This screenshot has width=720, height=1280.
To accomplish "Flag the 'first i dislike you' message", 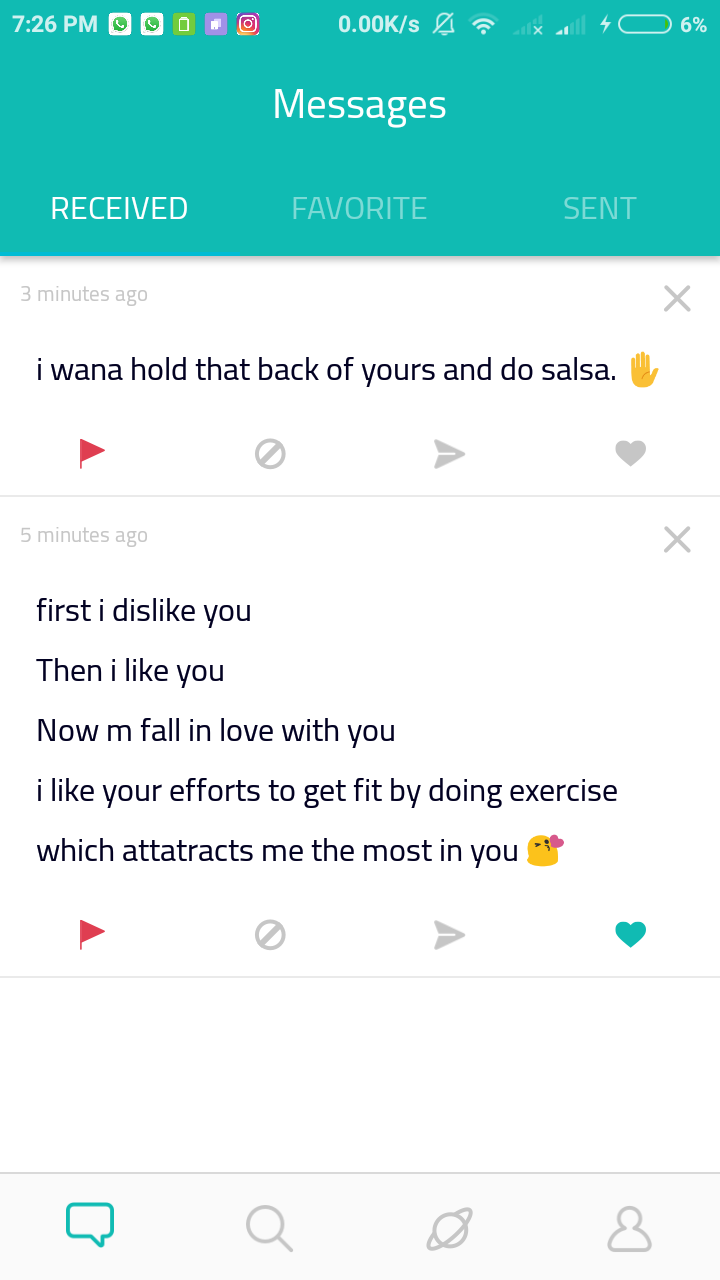I will click(92, 935).
